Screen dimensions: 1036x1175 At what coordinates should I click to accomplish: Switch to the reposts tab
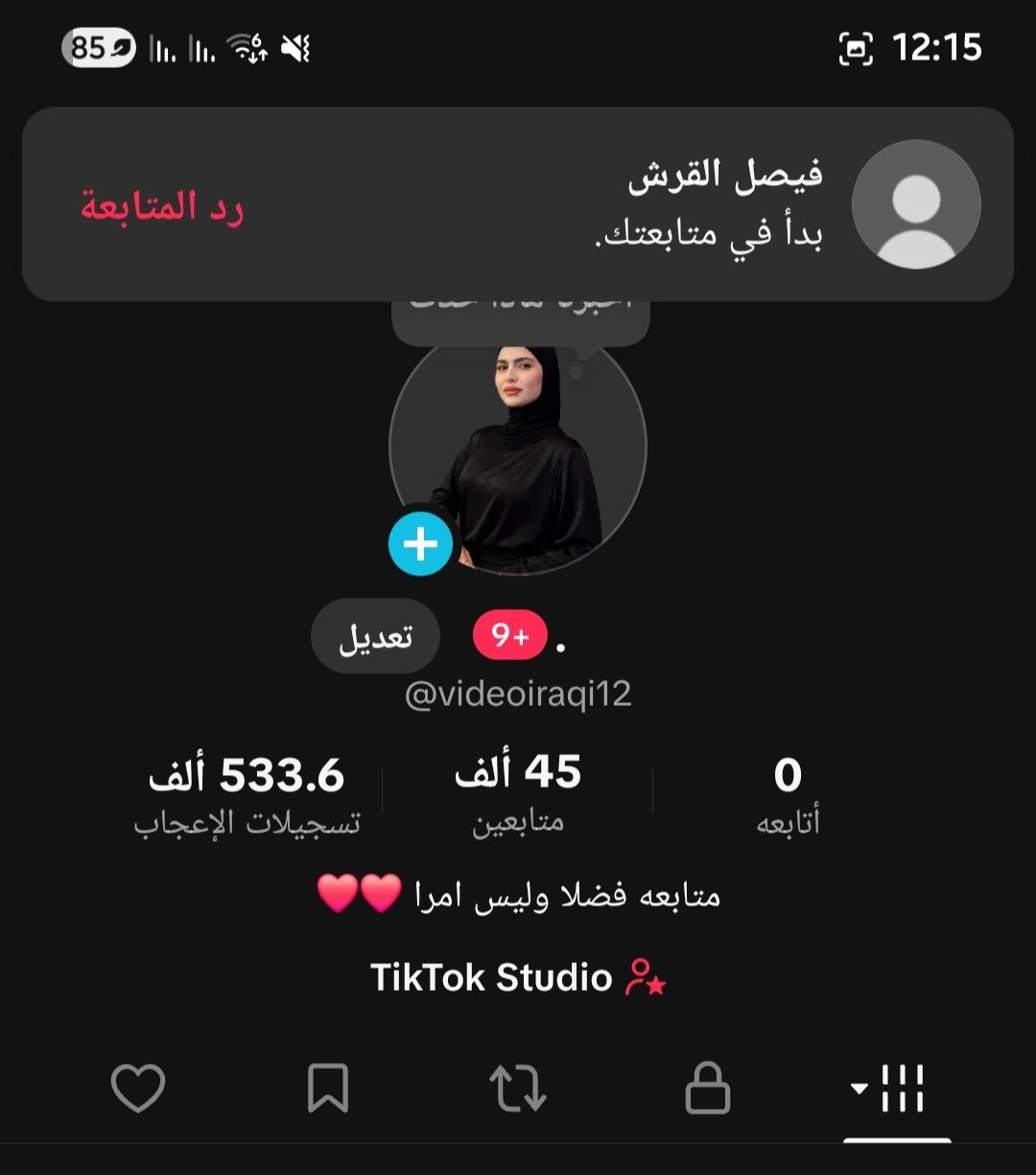tap(517, 1090)
